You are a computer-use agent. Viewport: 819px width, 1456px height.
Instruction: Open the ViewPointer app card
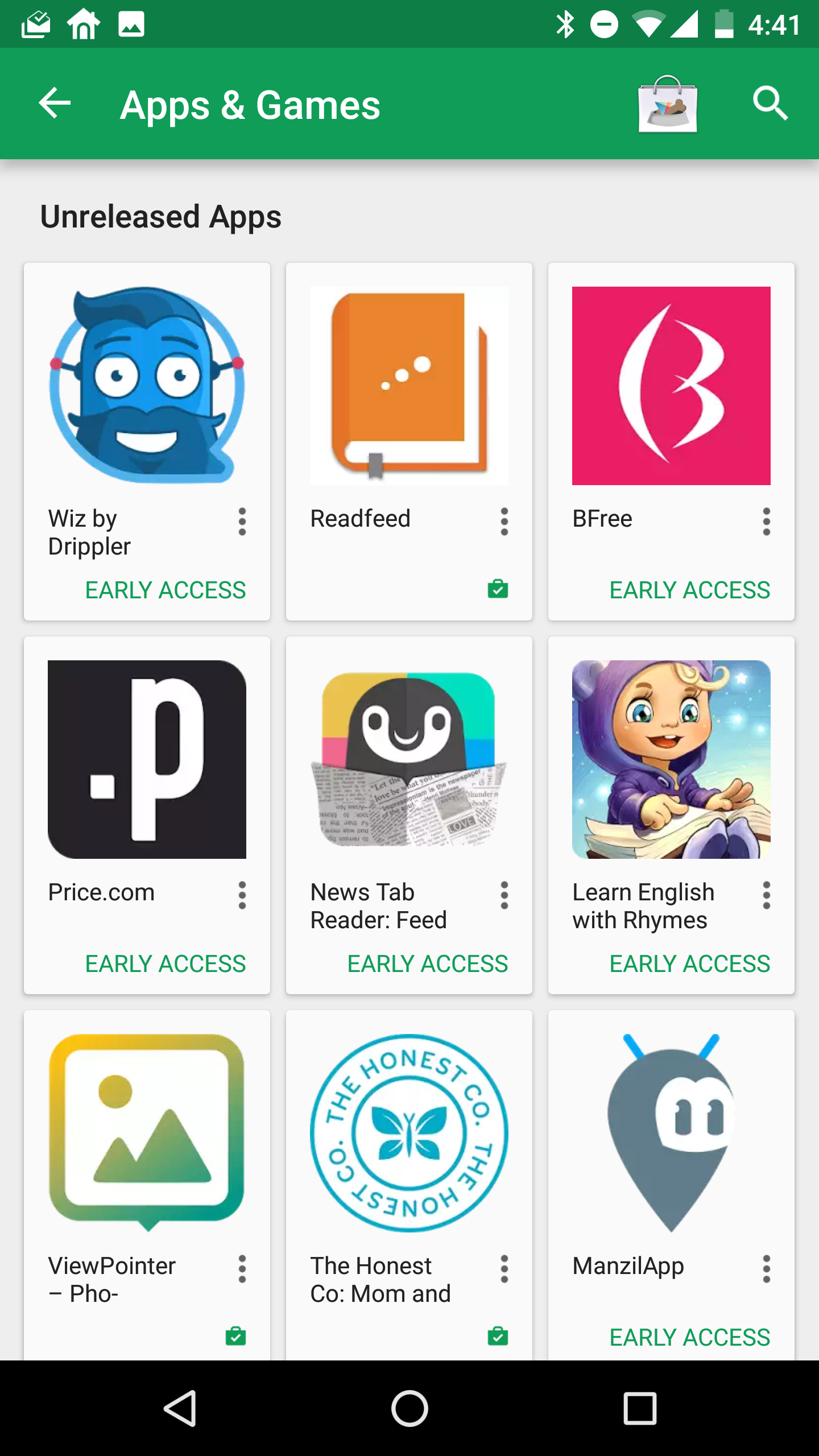coord(147,1133)
